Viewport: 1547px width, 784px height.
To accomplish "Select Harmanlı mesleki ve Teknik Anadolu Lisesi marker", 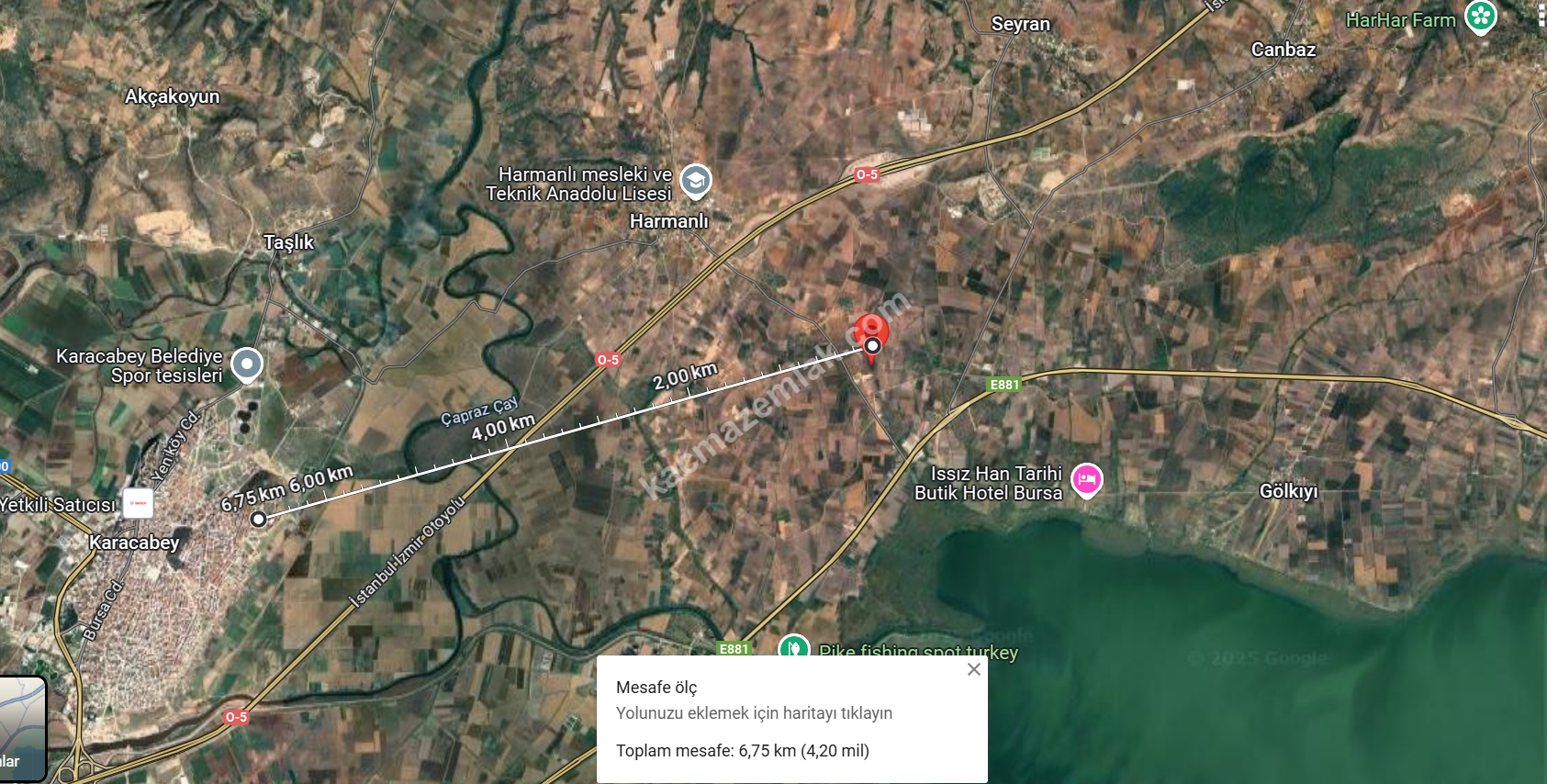I will point(696,181).
